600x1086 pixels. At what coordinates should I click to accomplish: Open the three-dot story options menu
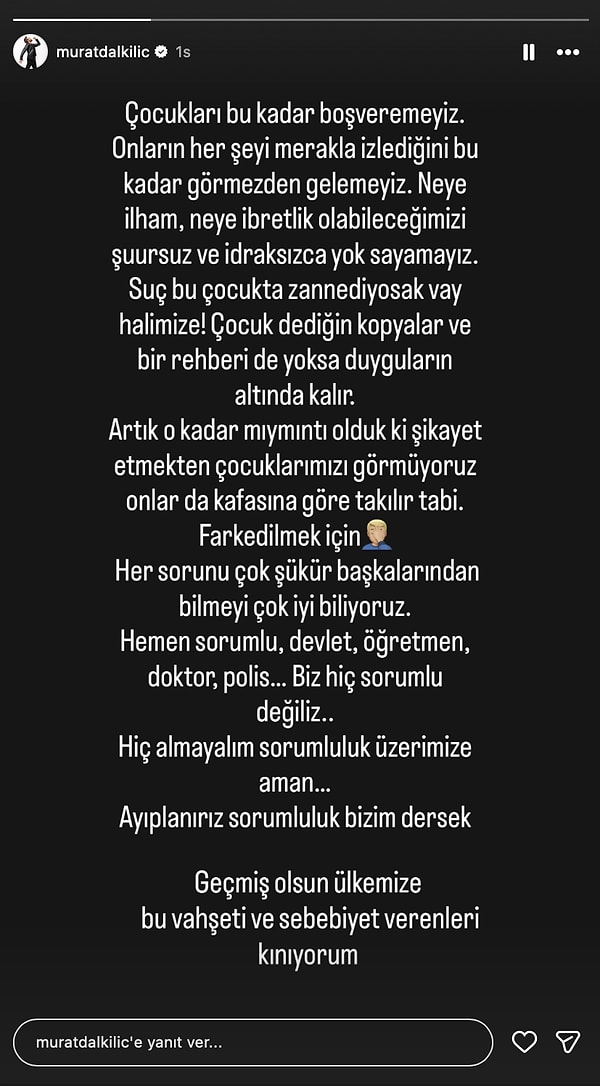point(568,52)
